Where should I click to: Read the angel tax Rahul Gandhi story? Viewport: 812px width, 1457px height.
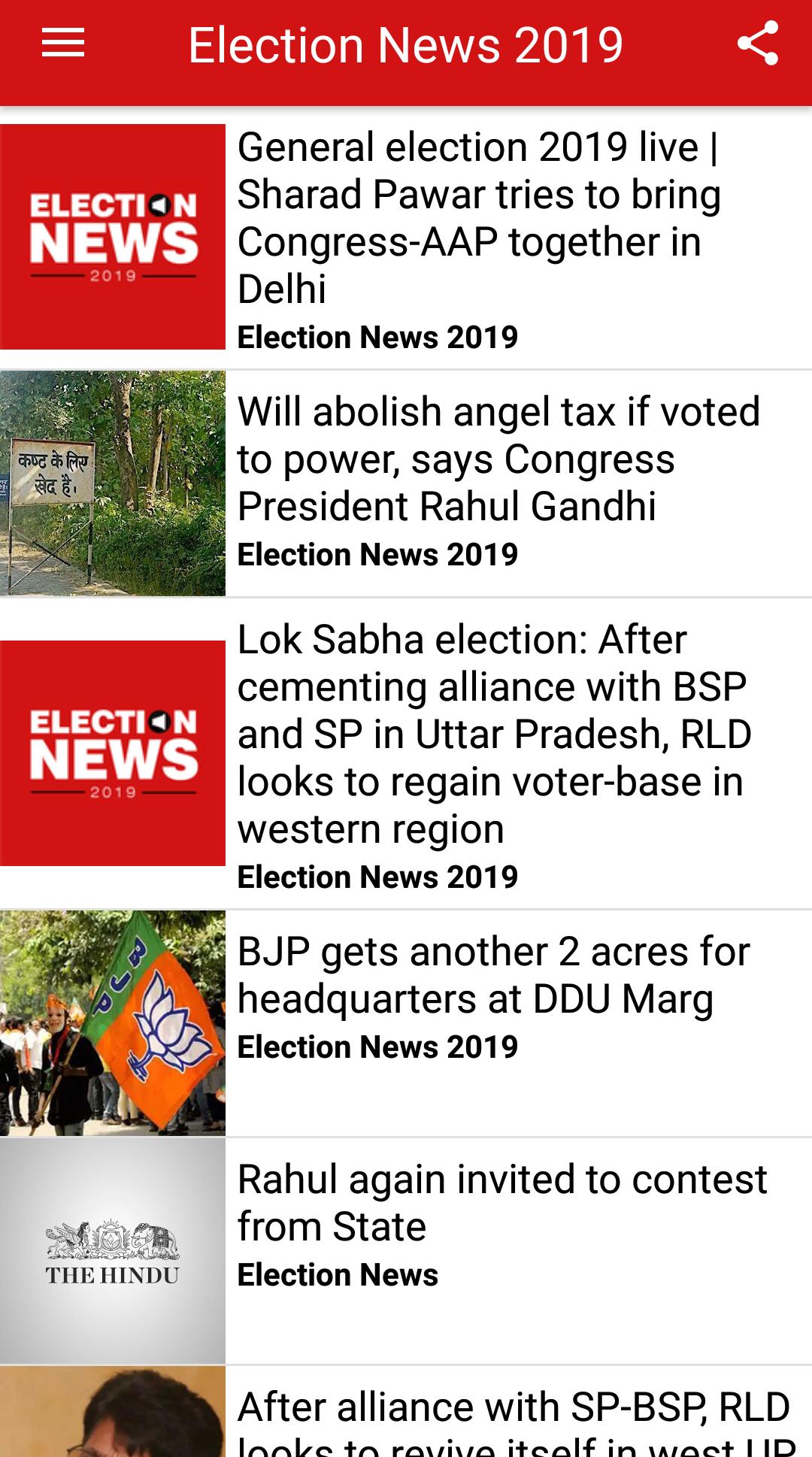coord(498,459)
